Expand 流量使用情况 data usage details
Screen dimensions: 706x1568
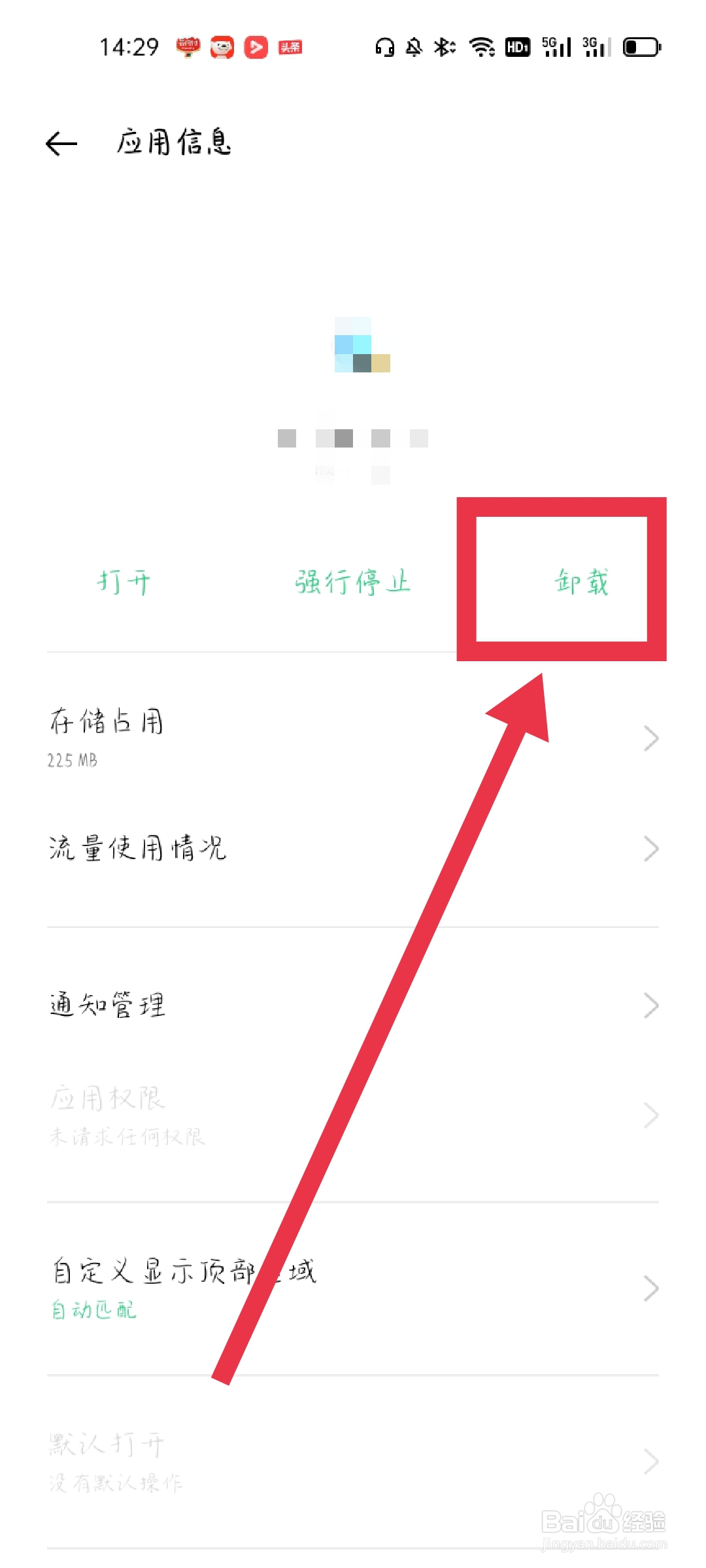pos(353,848)
